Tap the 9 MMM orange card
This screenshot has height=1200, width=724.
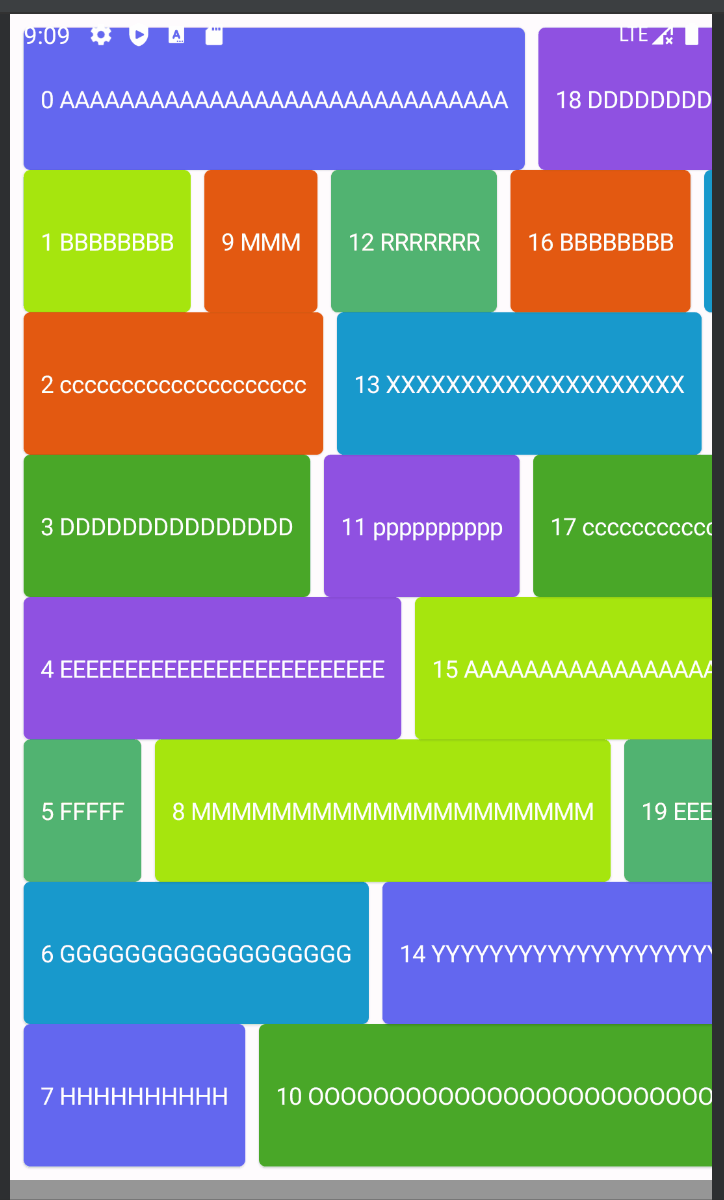pyautogui.click(x=261, y=242)
